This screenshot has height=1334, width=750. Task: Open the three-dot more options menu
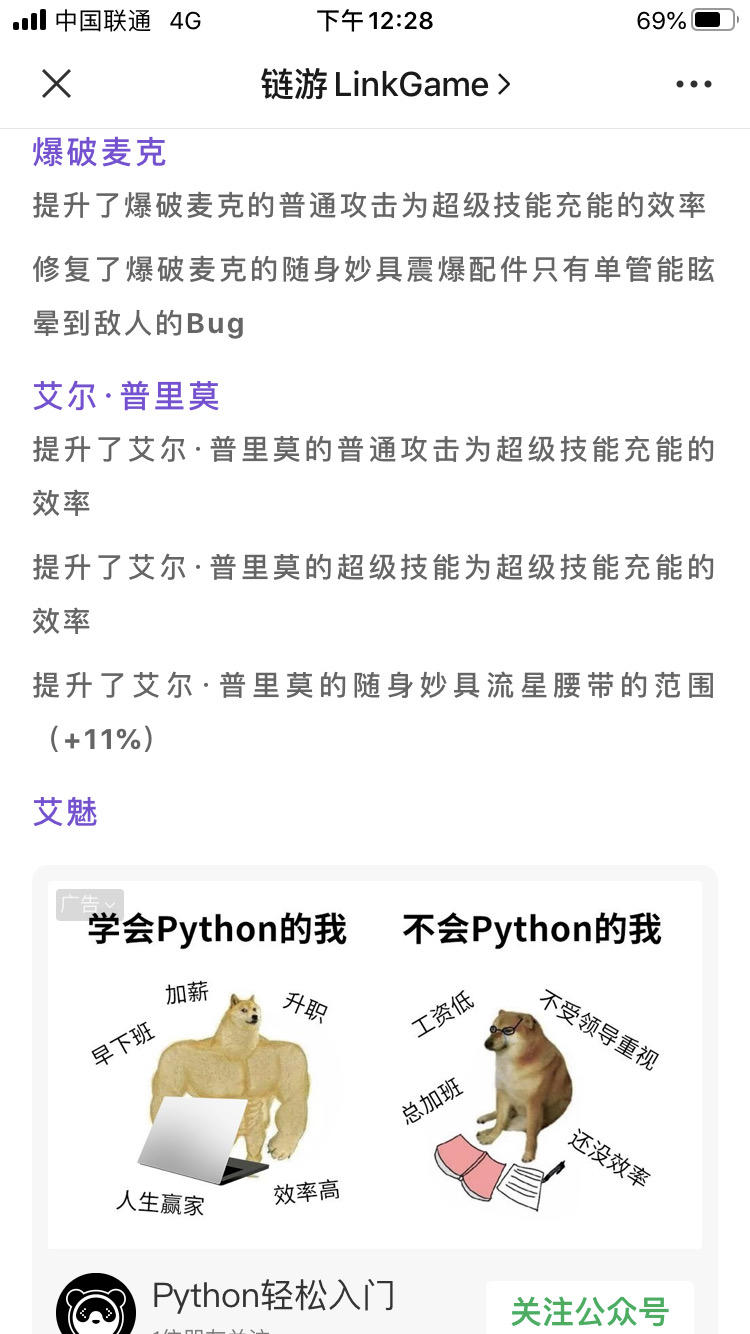coord(693,84)
